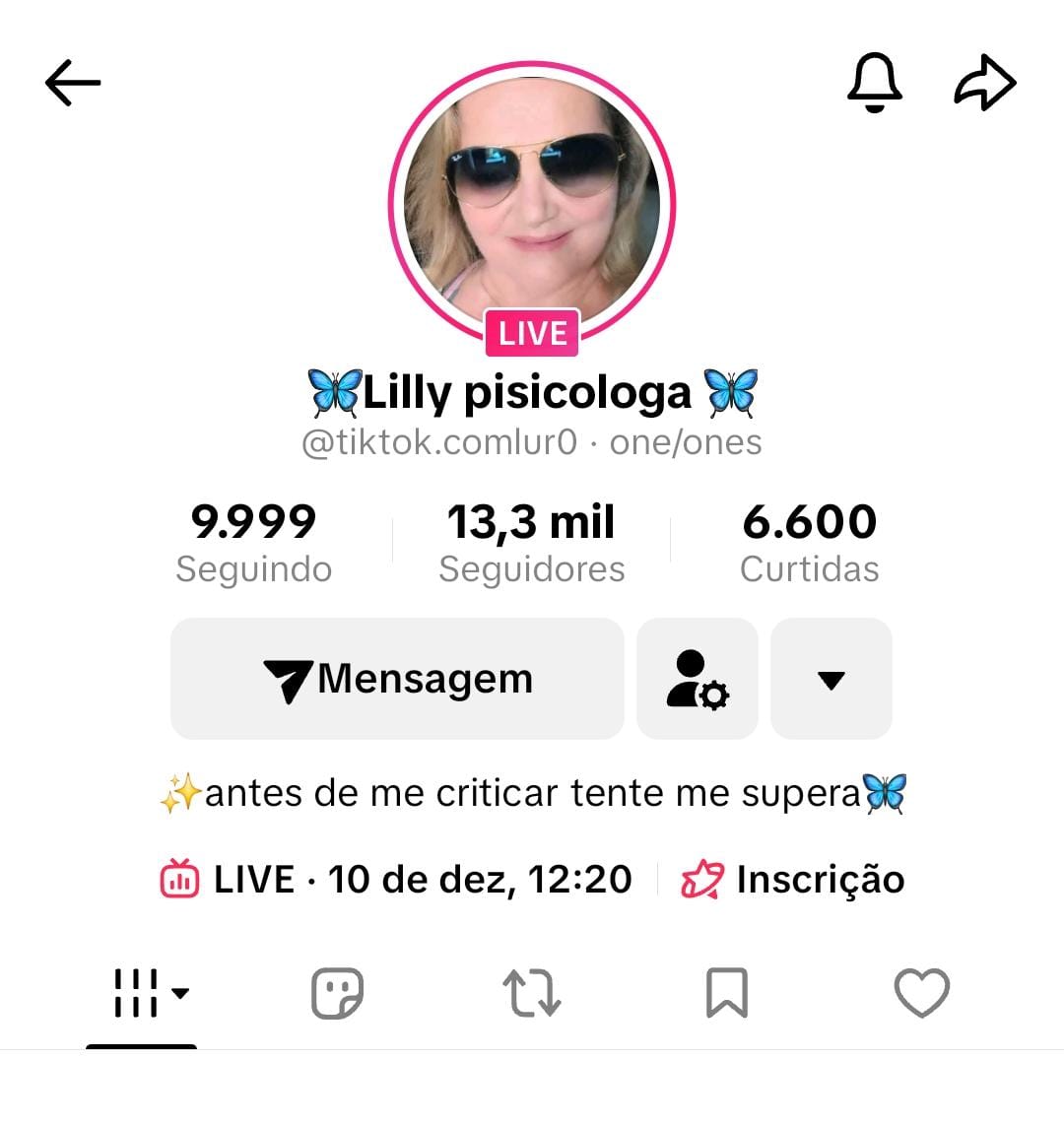This screenshot has width=1064, height=1126.
Task: Switch to the stickers tab
Action: [337, 992]
